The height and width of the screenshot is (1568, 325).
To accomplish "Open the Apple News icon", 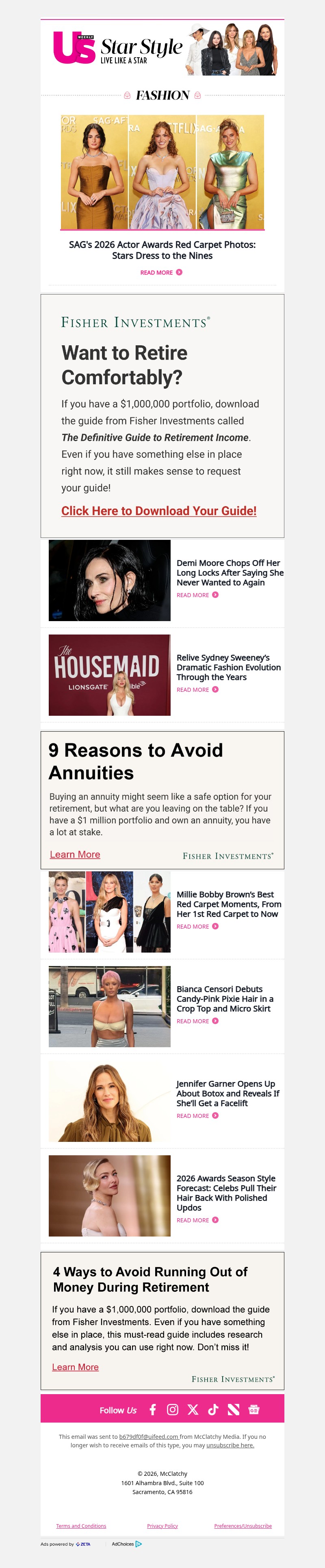I will coord(233,1409).
